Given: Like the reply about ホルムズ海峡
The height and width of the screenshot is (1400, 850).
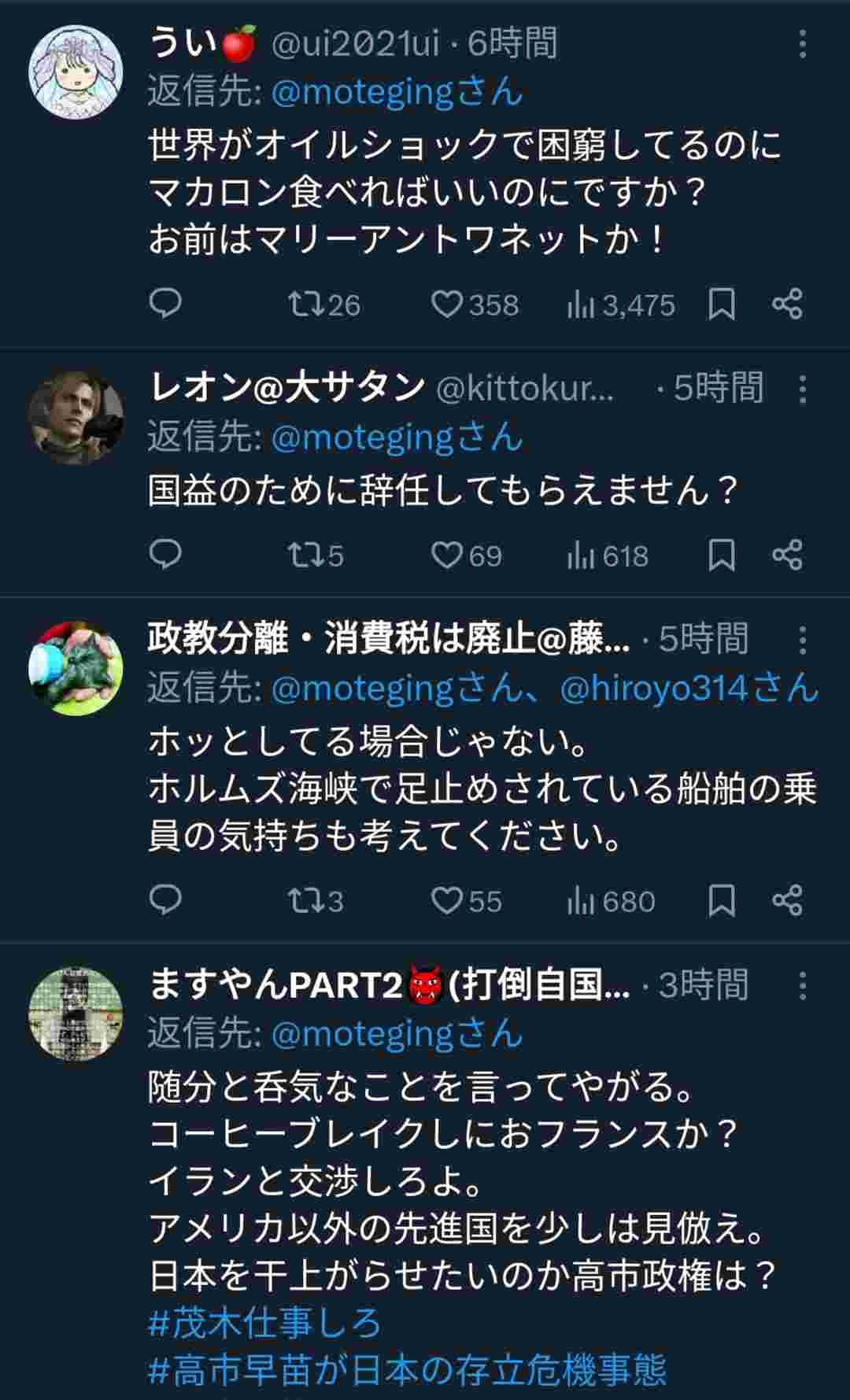Looking at the screenshot, I should pyautogui.click(x=447, y=901).
